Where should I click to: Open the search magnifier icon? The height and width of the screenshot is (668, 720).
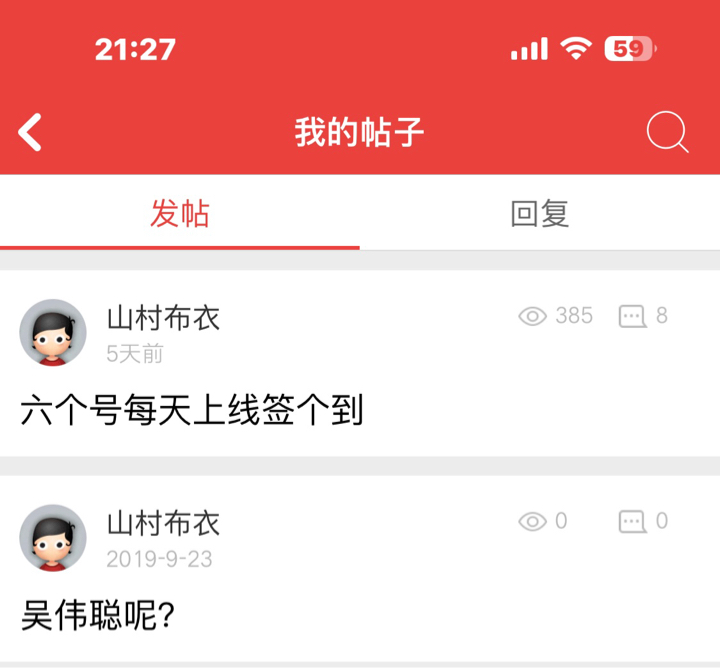667,131
